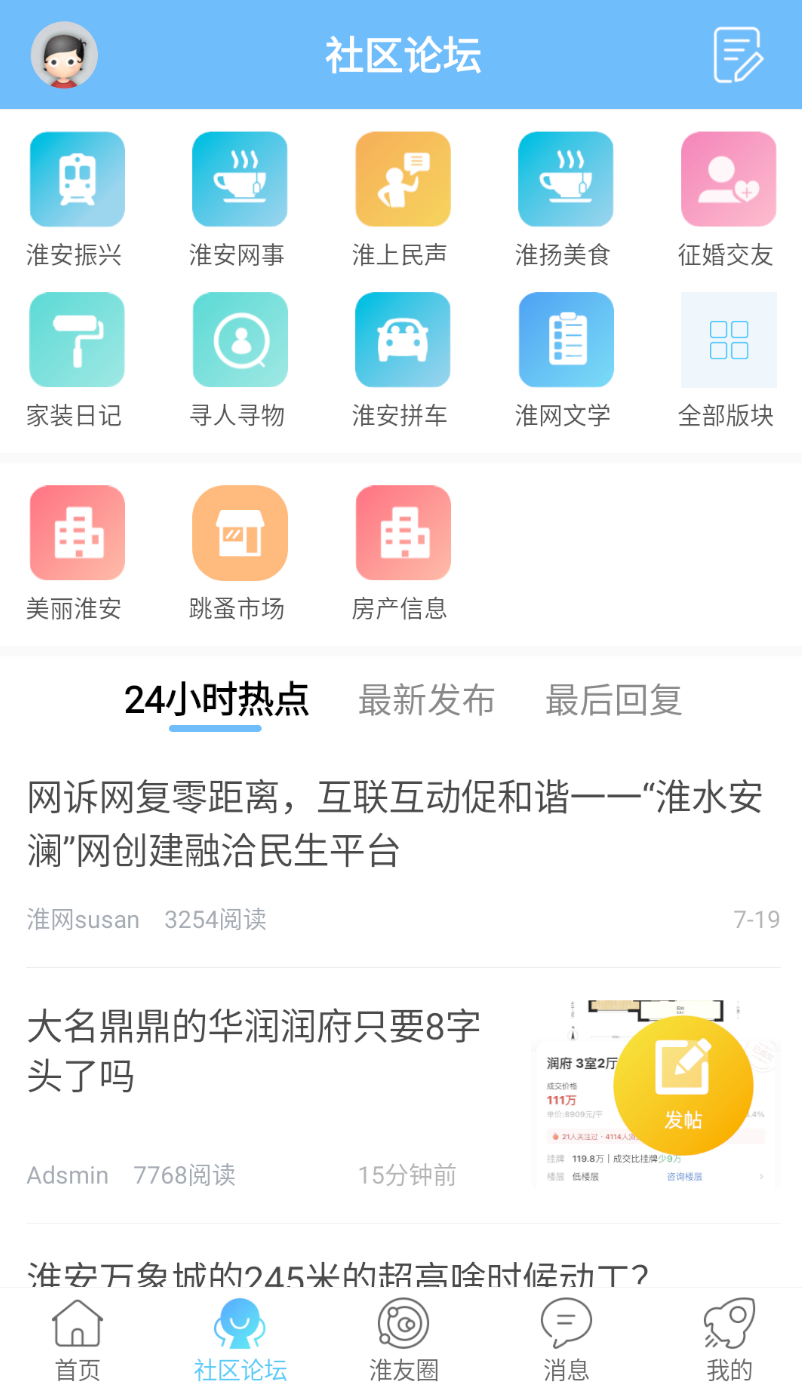This screenshot has width=802, height=1385.
Task: Expand 全部版块 to view all sections
Action: click(x=727, y=358)
